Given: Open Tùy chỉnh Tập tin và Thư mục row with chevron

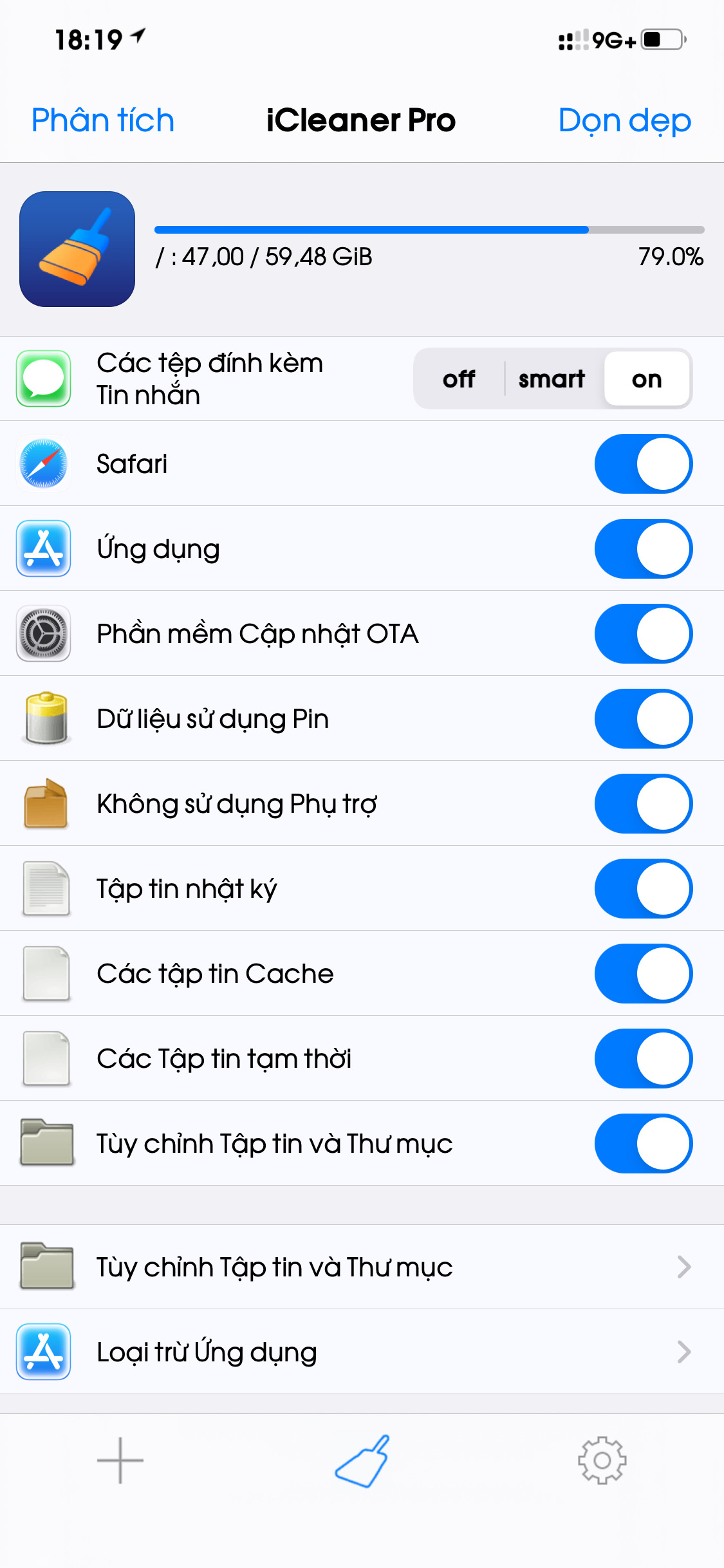Looking at the screenshot, I should 362,1267.
